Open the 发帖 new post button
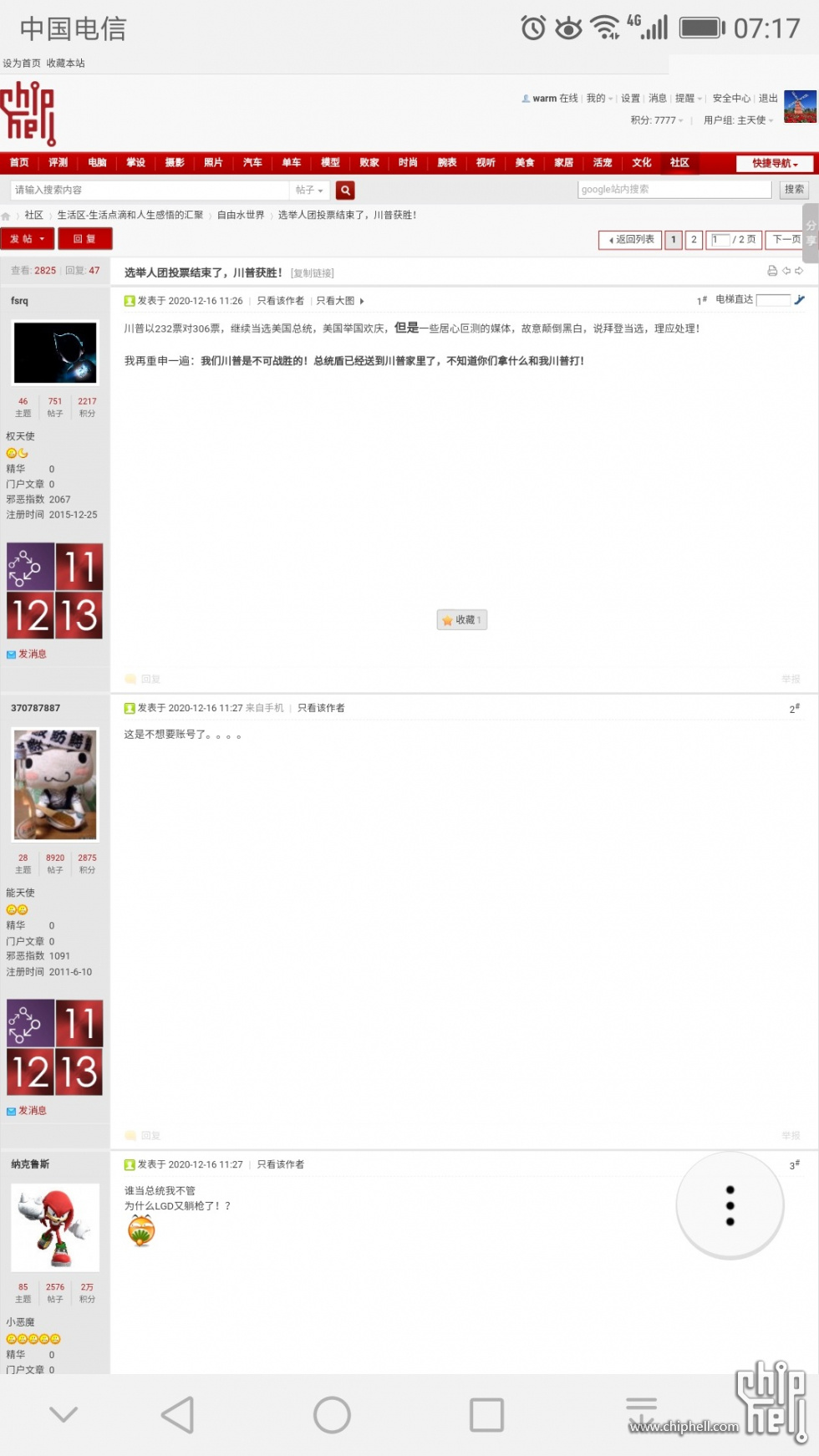The width and height of the screenshot is (819, 1456). point(27,239)
